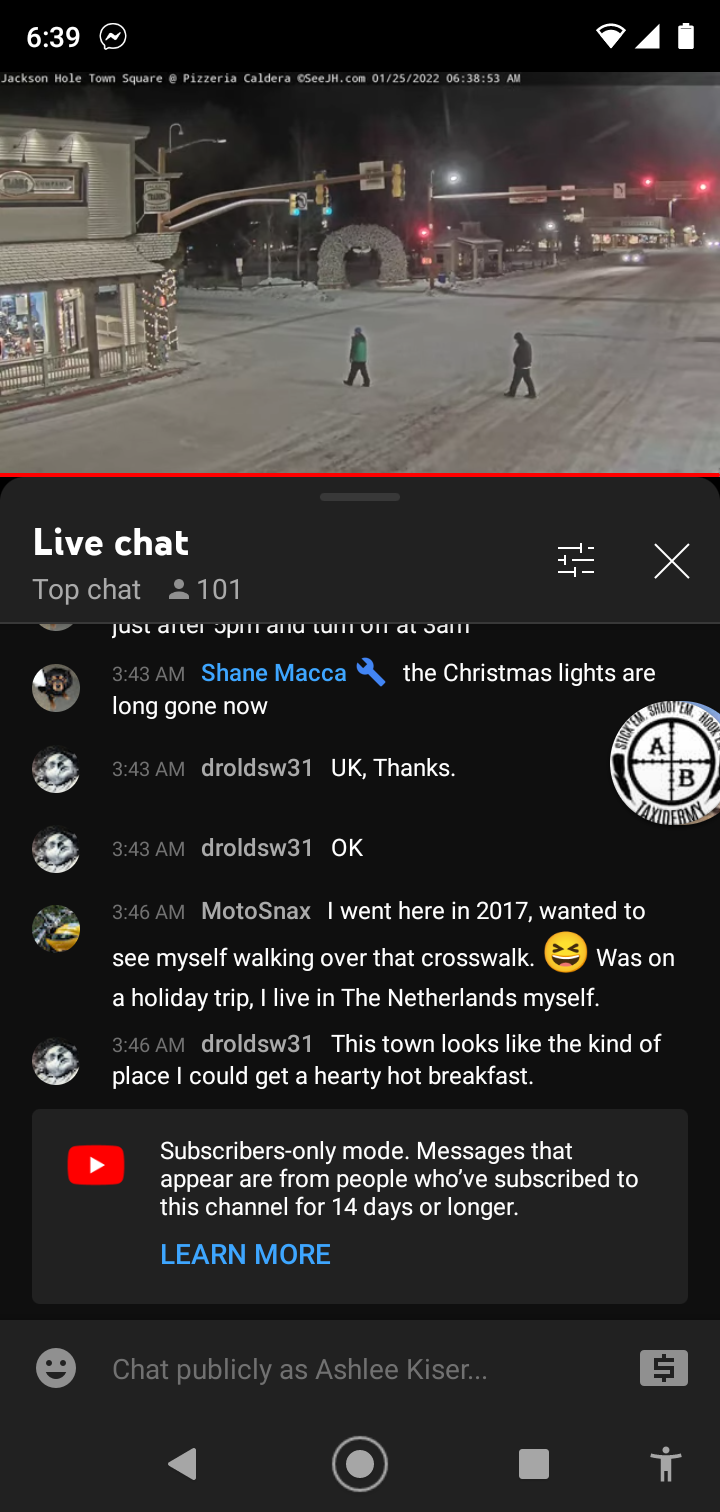Open the emoji picker
Screen dimensions: 720x1512
56,1368
